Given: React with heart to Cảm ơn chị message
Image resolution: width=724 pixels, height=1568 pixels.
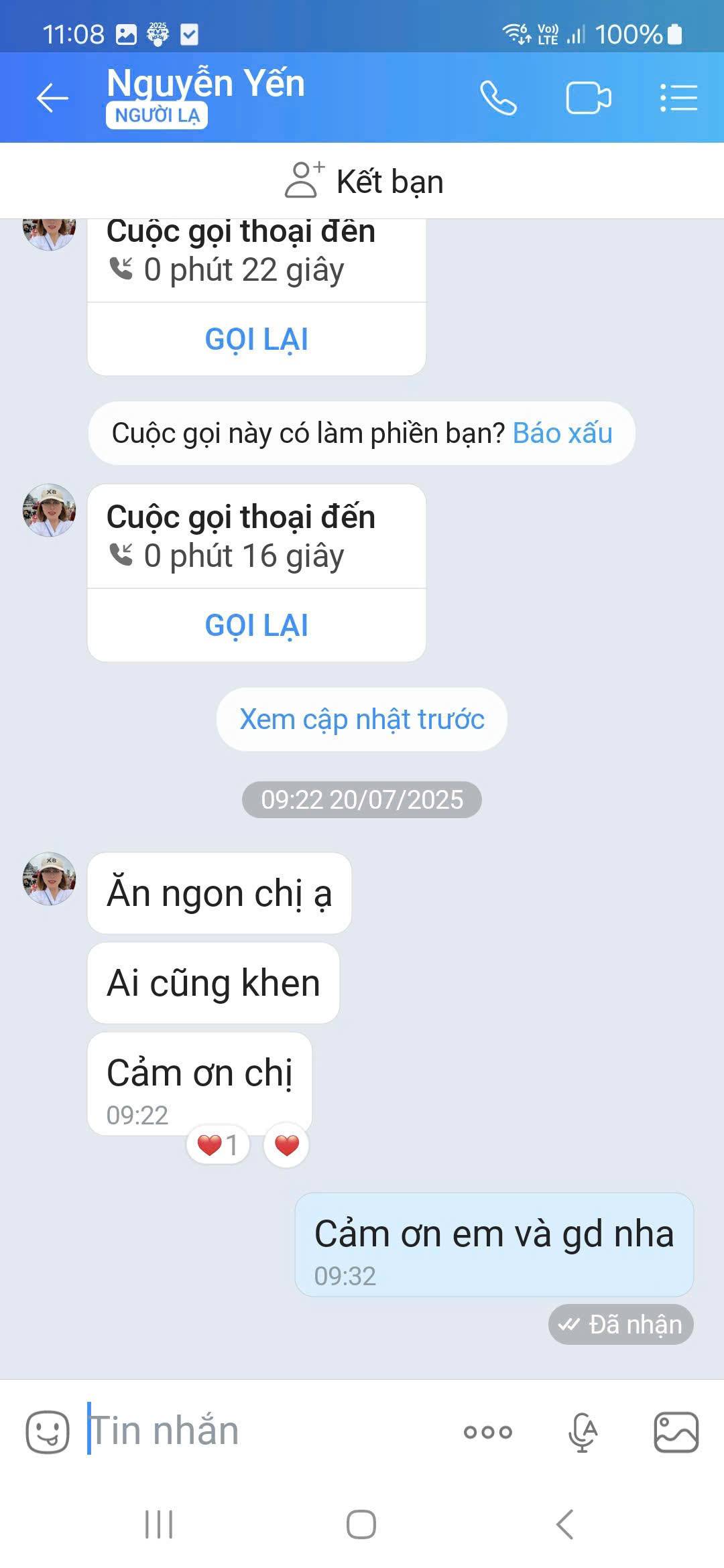Looking at the screenshot, I should click(286, 1145).
